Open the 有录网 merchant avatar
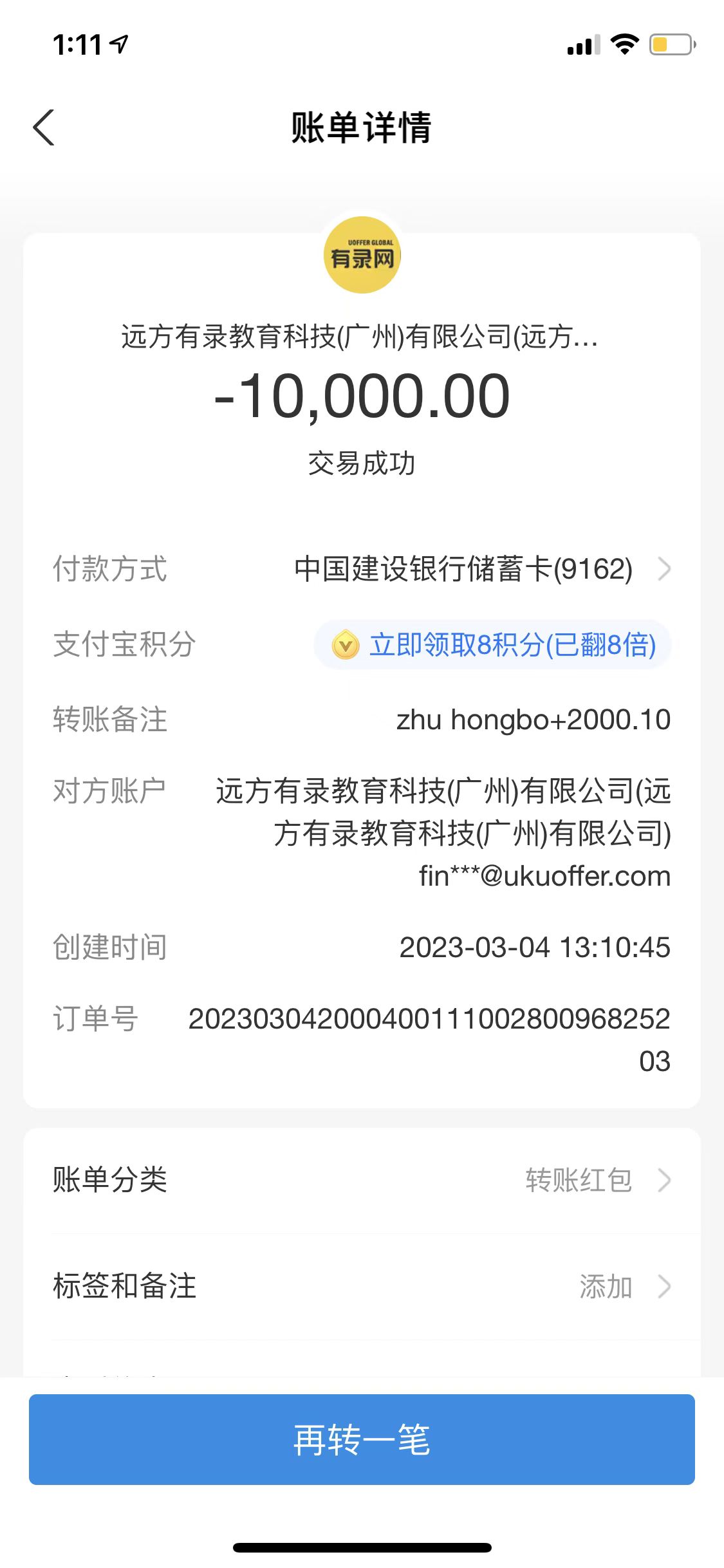The image size is (724, 1568). 362,256
